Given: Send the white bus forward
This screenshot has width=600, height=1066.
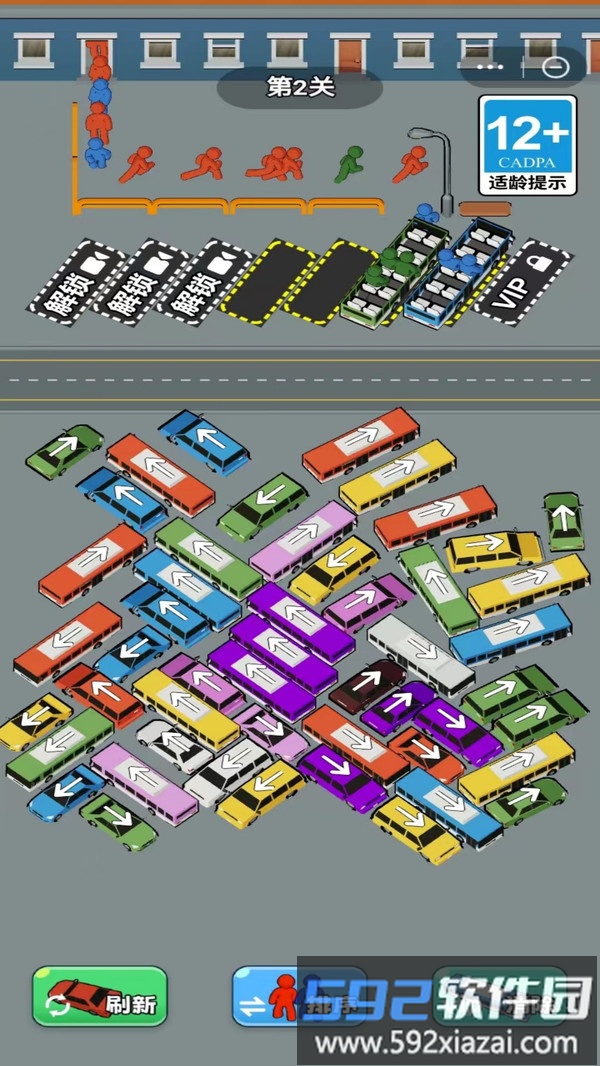Looking at the screenshot, I should click(x=419, y=654).
